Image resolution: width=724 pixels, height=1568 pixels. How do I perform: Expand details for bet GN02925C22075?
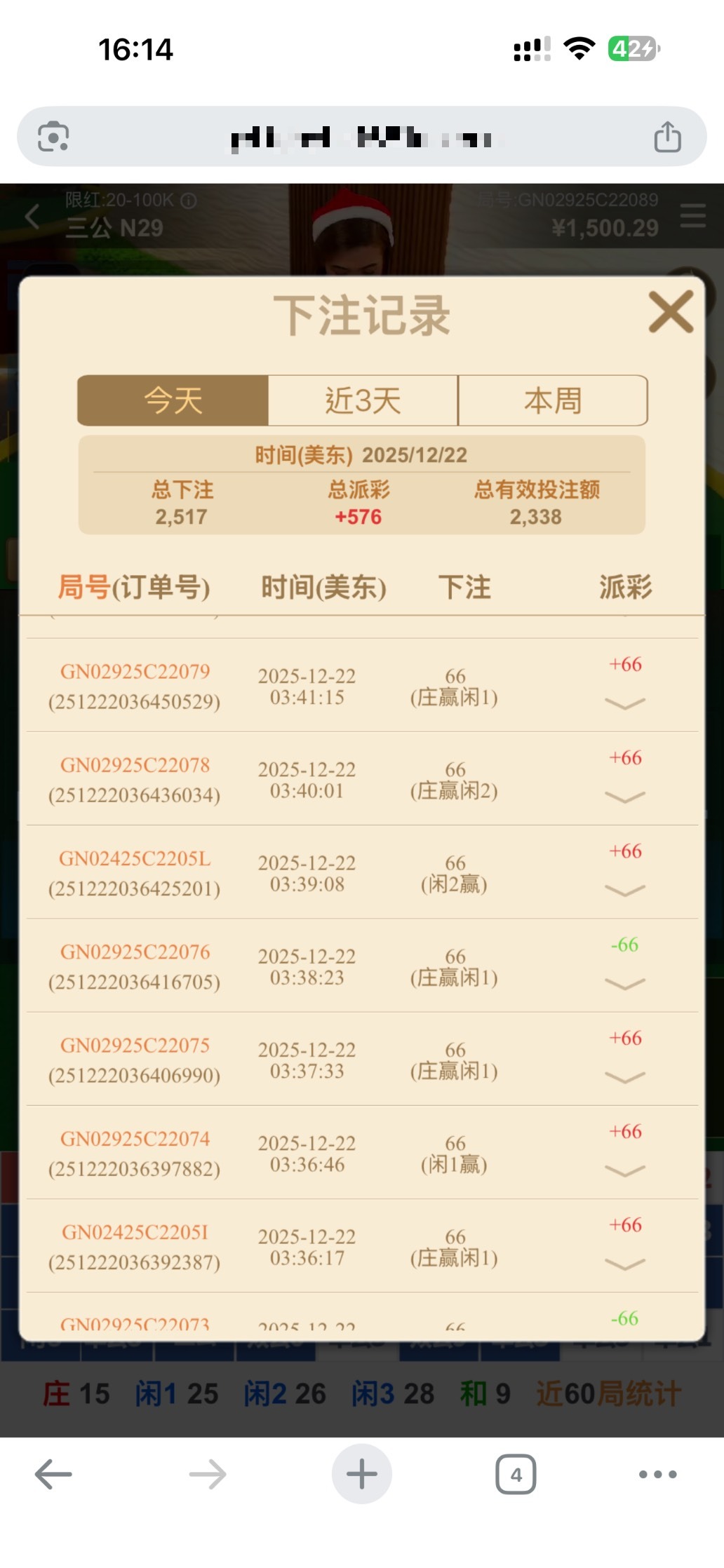click(x=624, y=1078)
